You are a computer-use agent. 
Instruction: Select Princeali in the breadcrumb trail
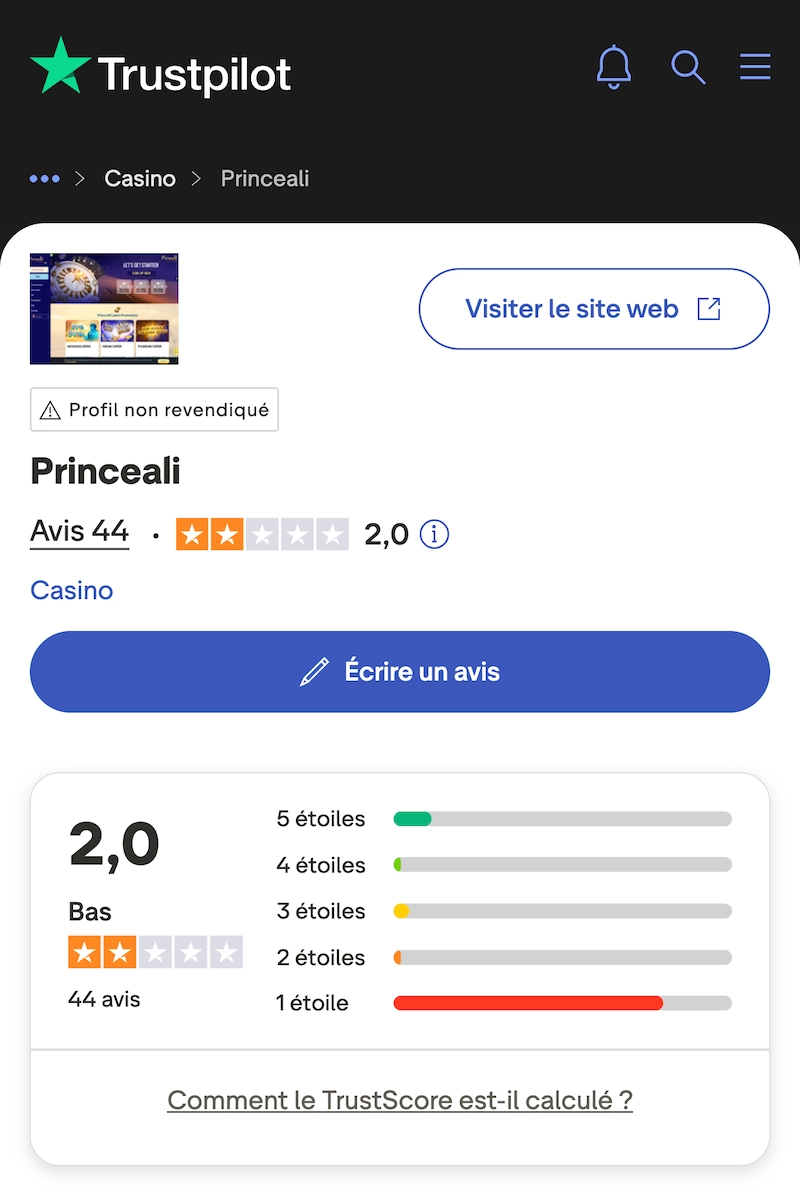(x=264, y=178)
